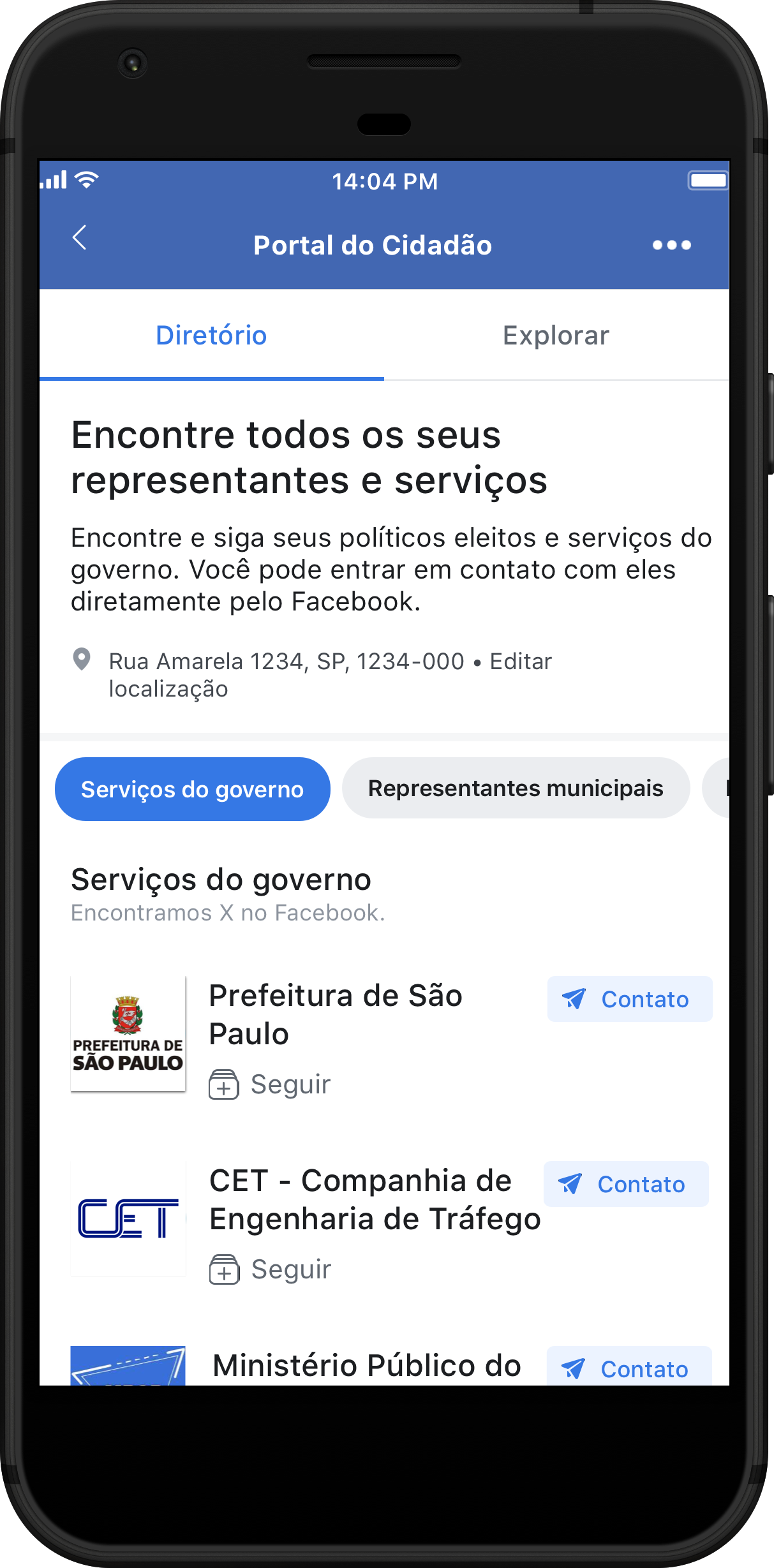Switch to the Explorar tab
Viewport: 774px width, 1568px height.
[x=556, y=336]
